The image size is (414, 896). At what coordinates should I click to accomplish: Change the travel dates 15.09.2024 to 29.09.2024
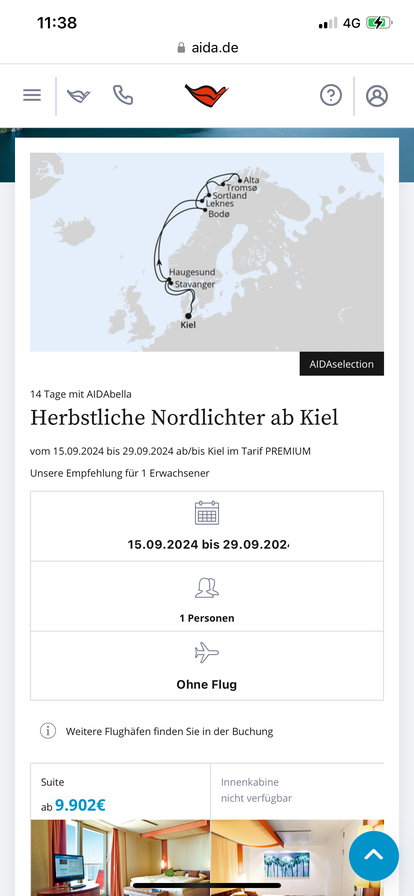(x=207, y=526)
